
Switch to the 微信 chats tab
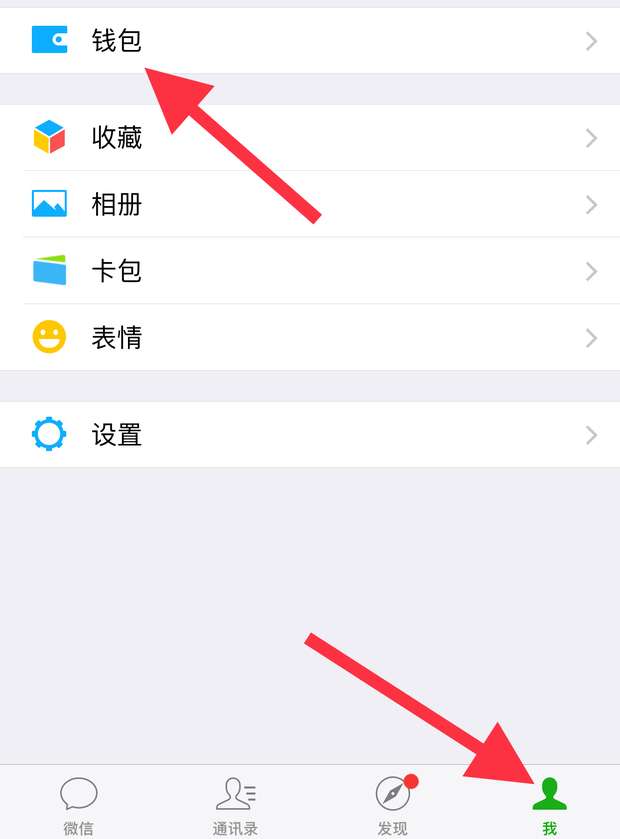78,803
